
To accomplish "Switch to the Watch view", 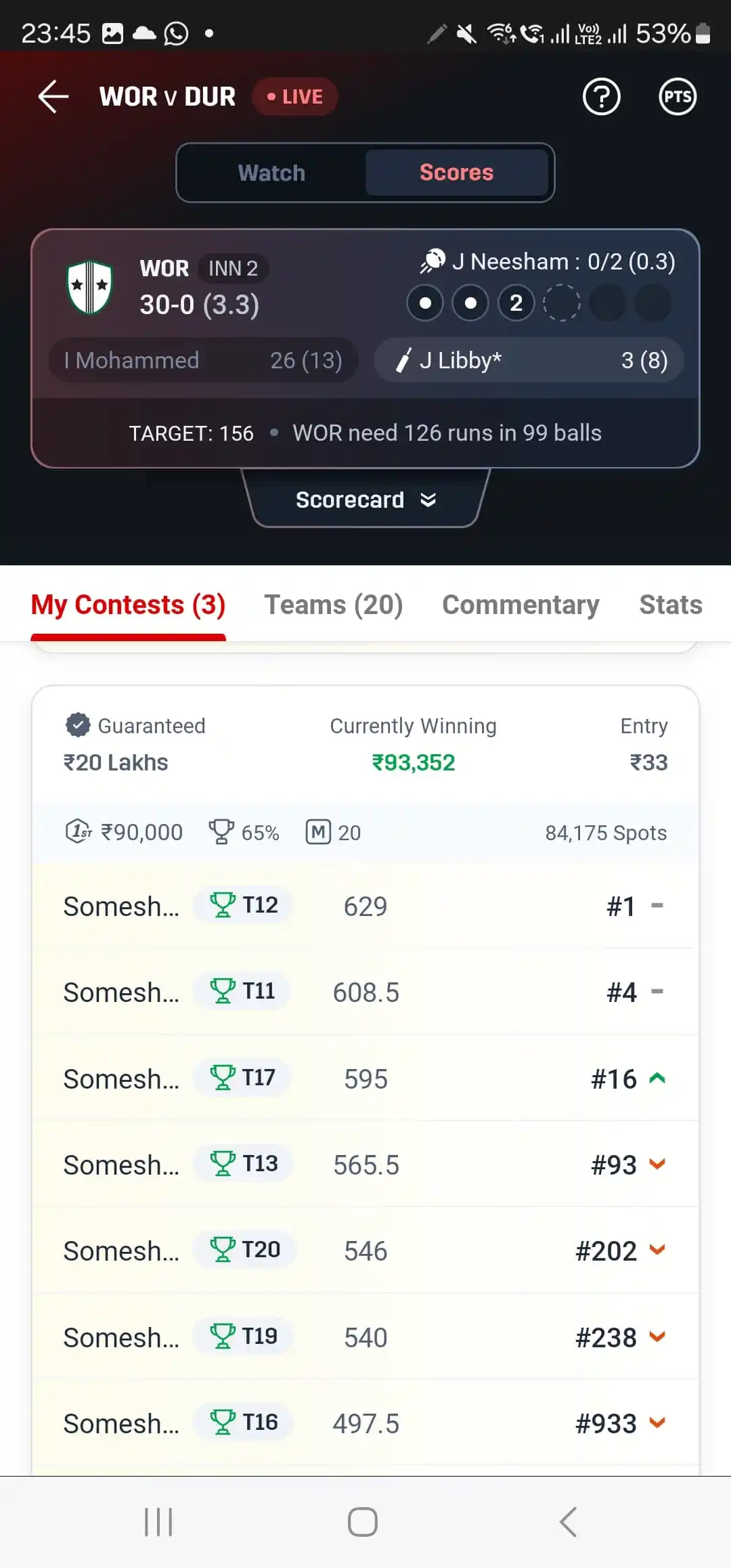I will pyautogui.click(x=271, y=173).
